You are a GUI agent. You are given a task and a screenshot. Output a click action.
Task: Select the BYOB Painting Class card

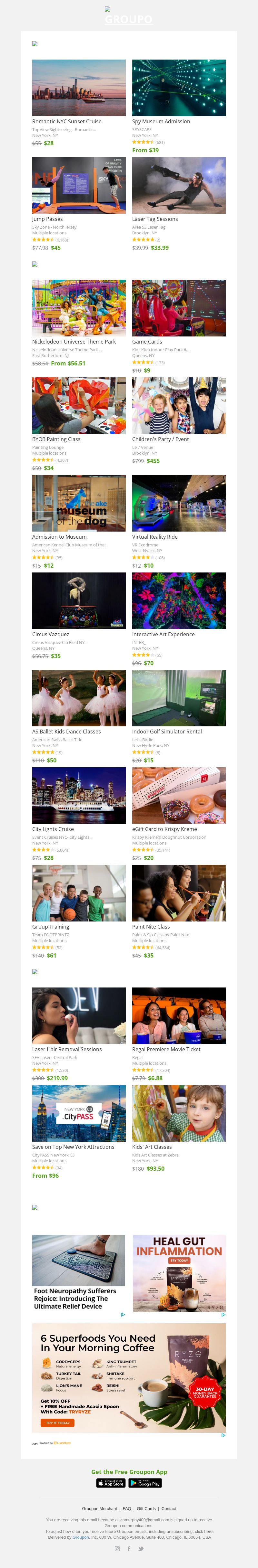pos(79,405)
